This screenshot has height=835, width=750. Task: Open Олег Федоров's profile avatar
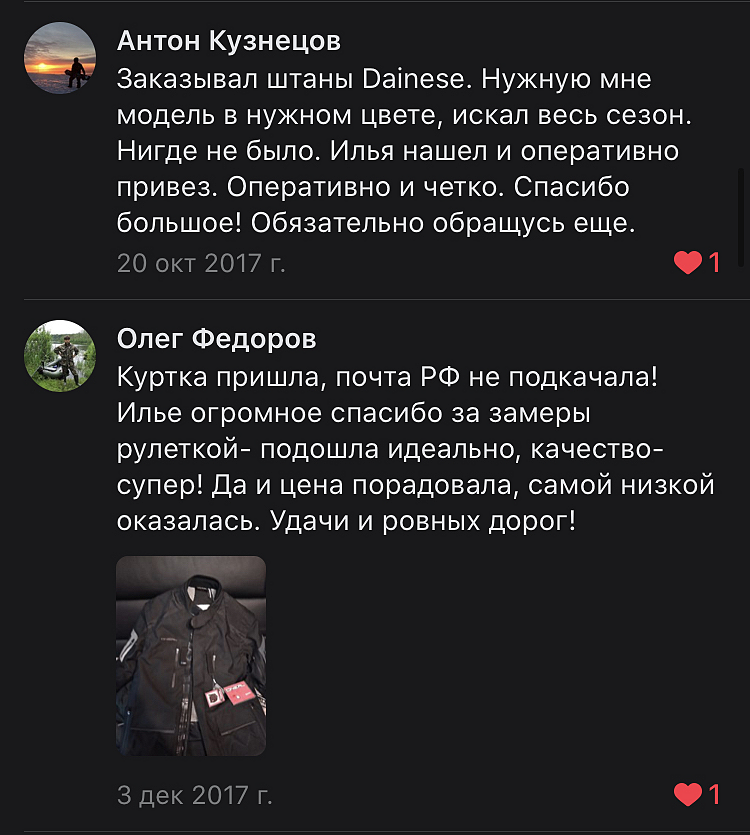[60, 355]
